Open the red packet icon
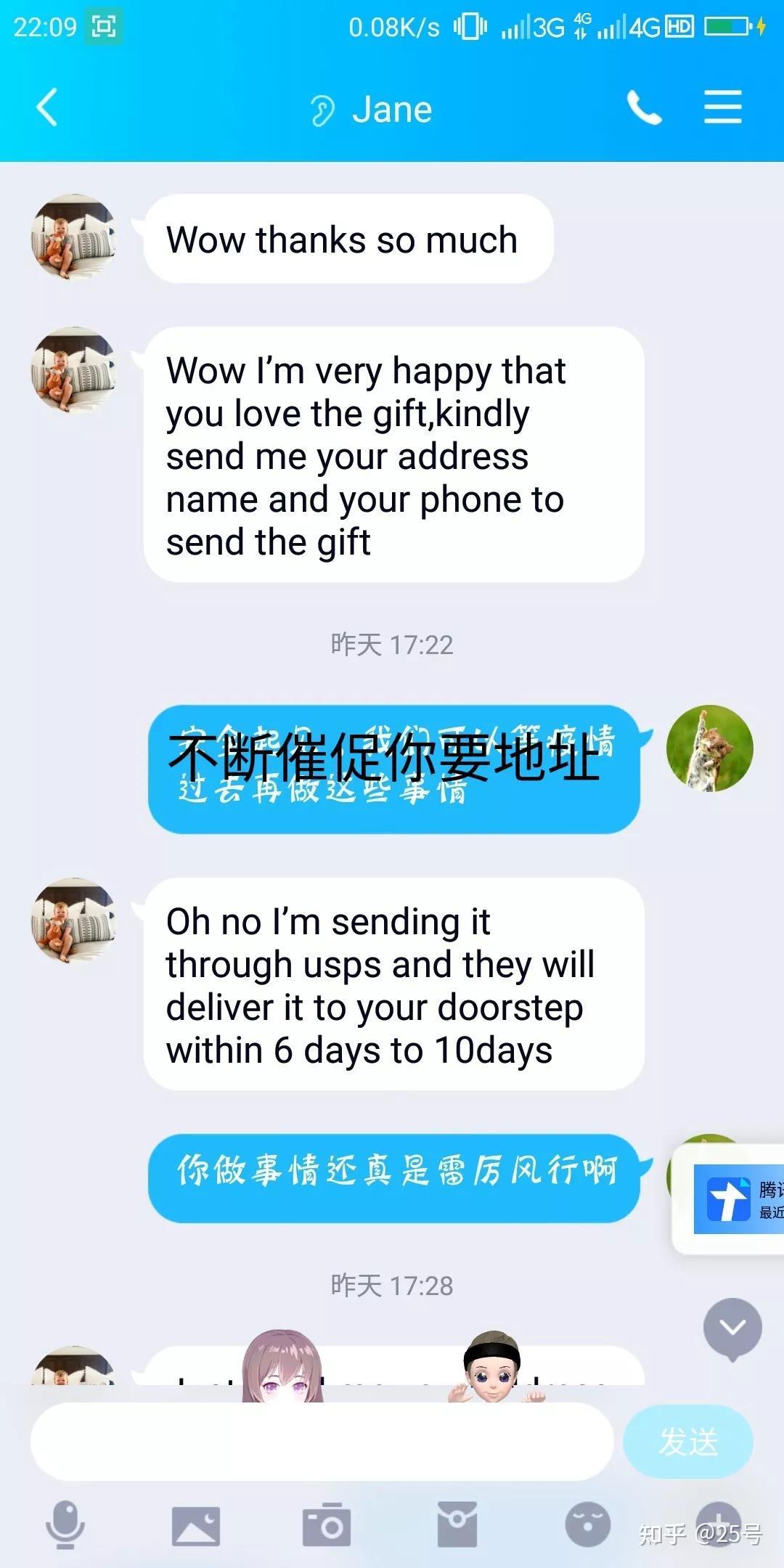784x1568 pixels. click(457, 1524)
